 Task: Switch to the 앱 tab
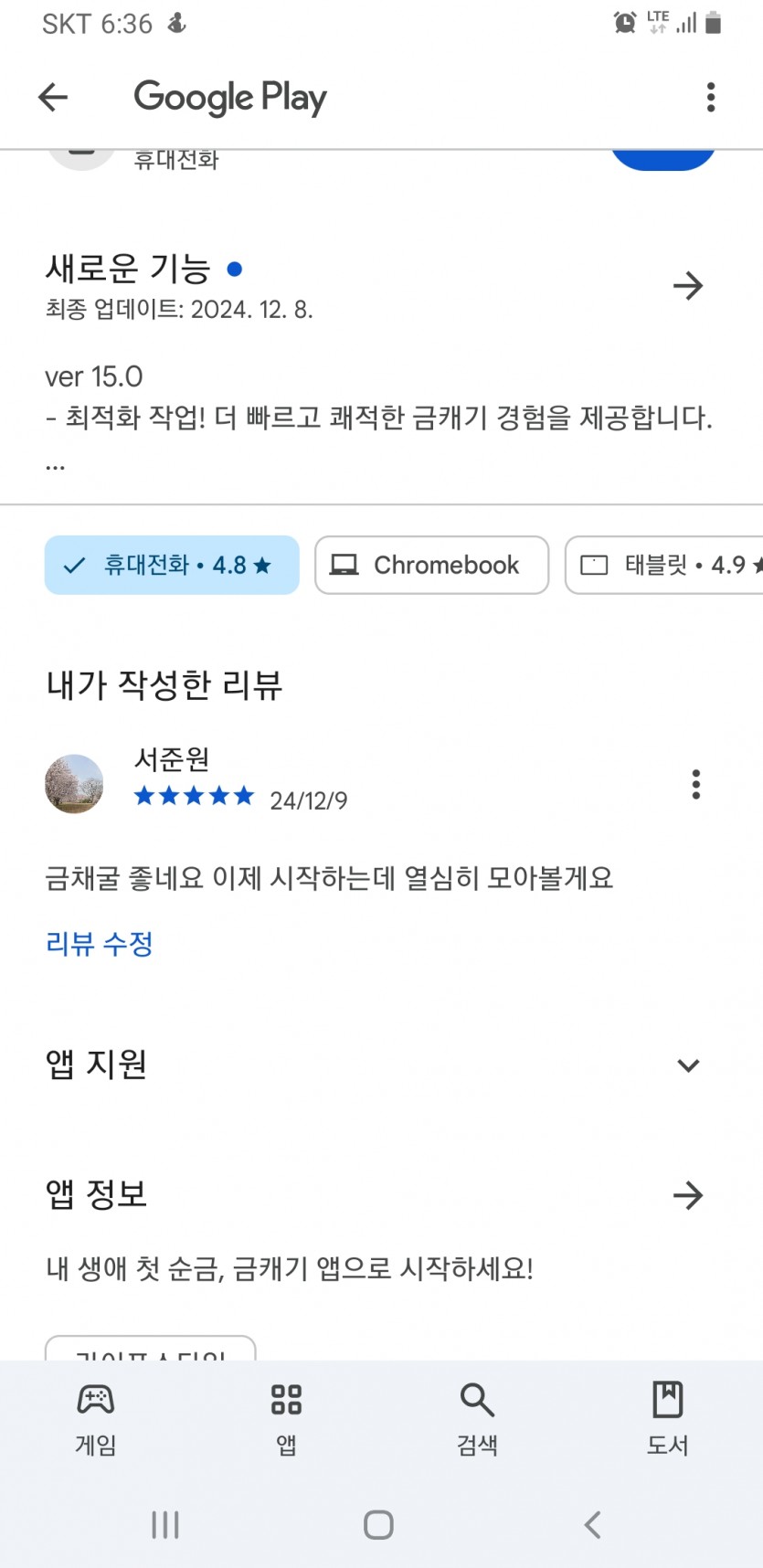pyautogui.click(x=286, y=1419)
